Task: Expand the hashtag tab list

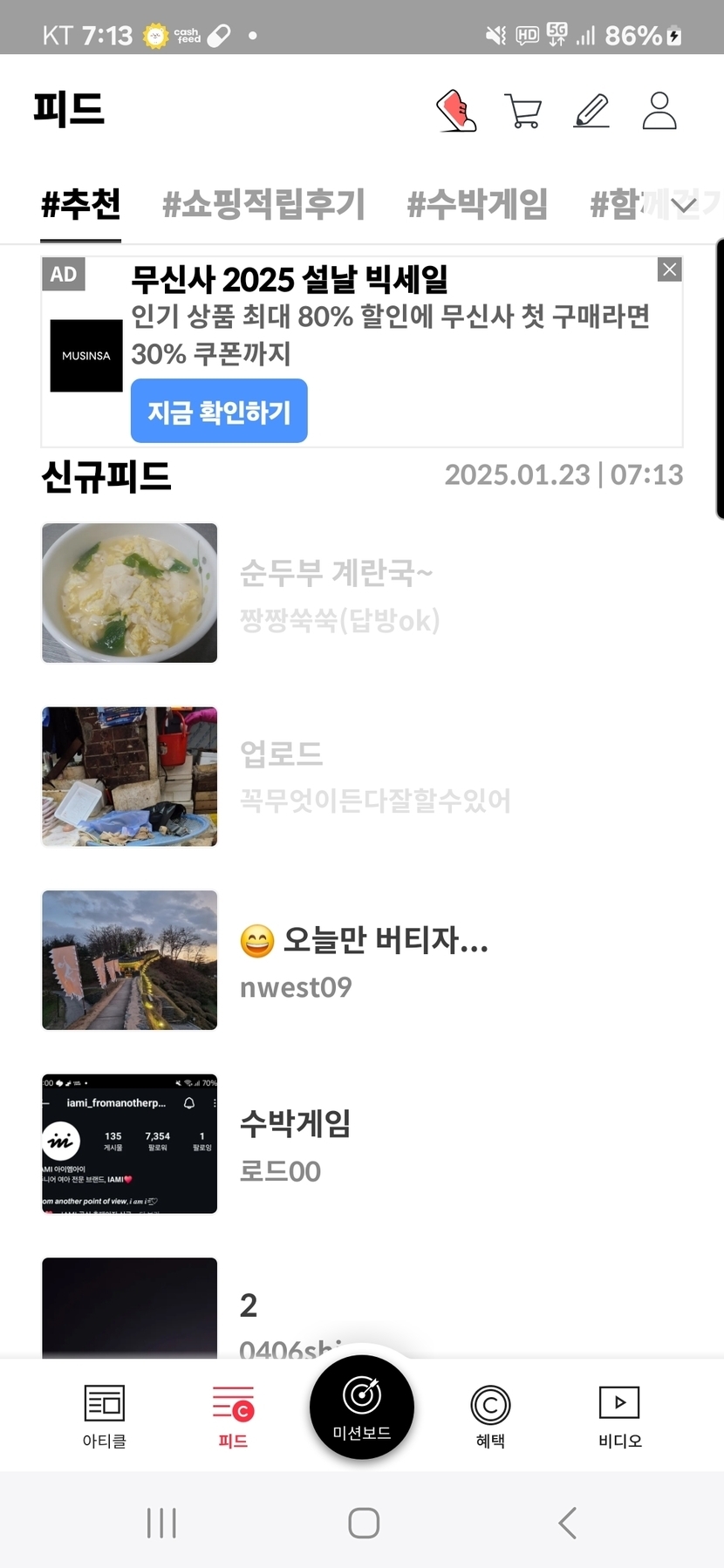Action: pyautogui.click(x=685, y=206)
